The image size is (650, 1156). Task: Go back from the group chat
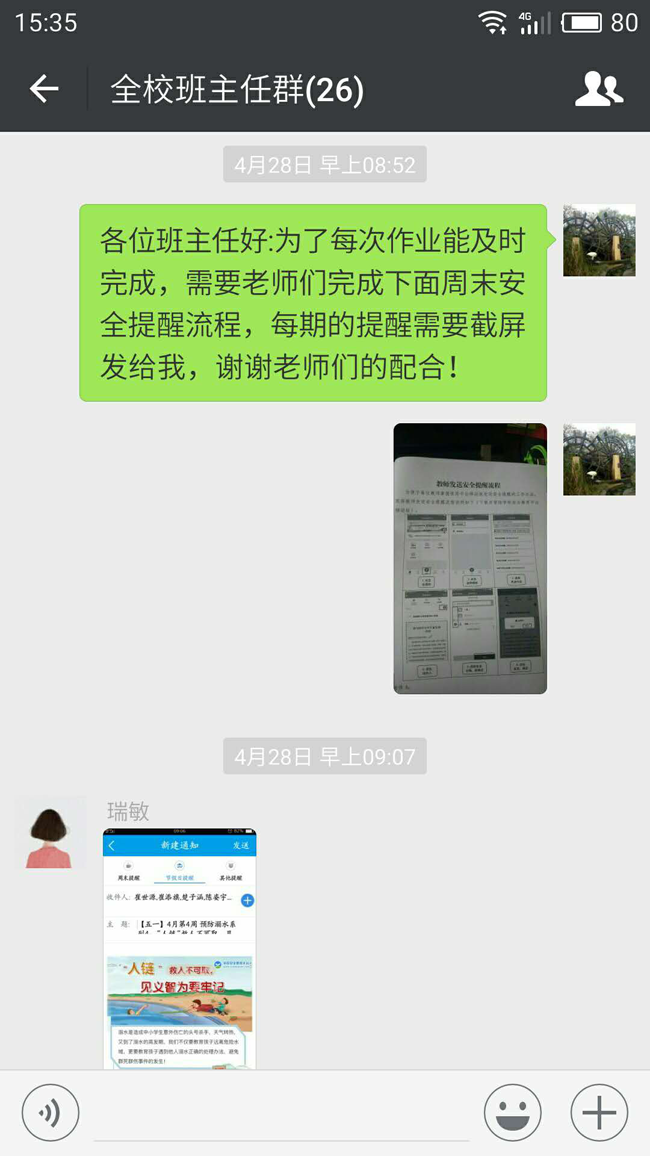(44, 90)
